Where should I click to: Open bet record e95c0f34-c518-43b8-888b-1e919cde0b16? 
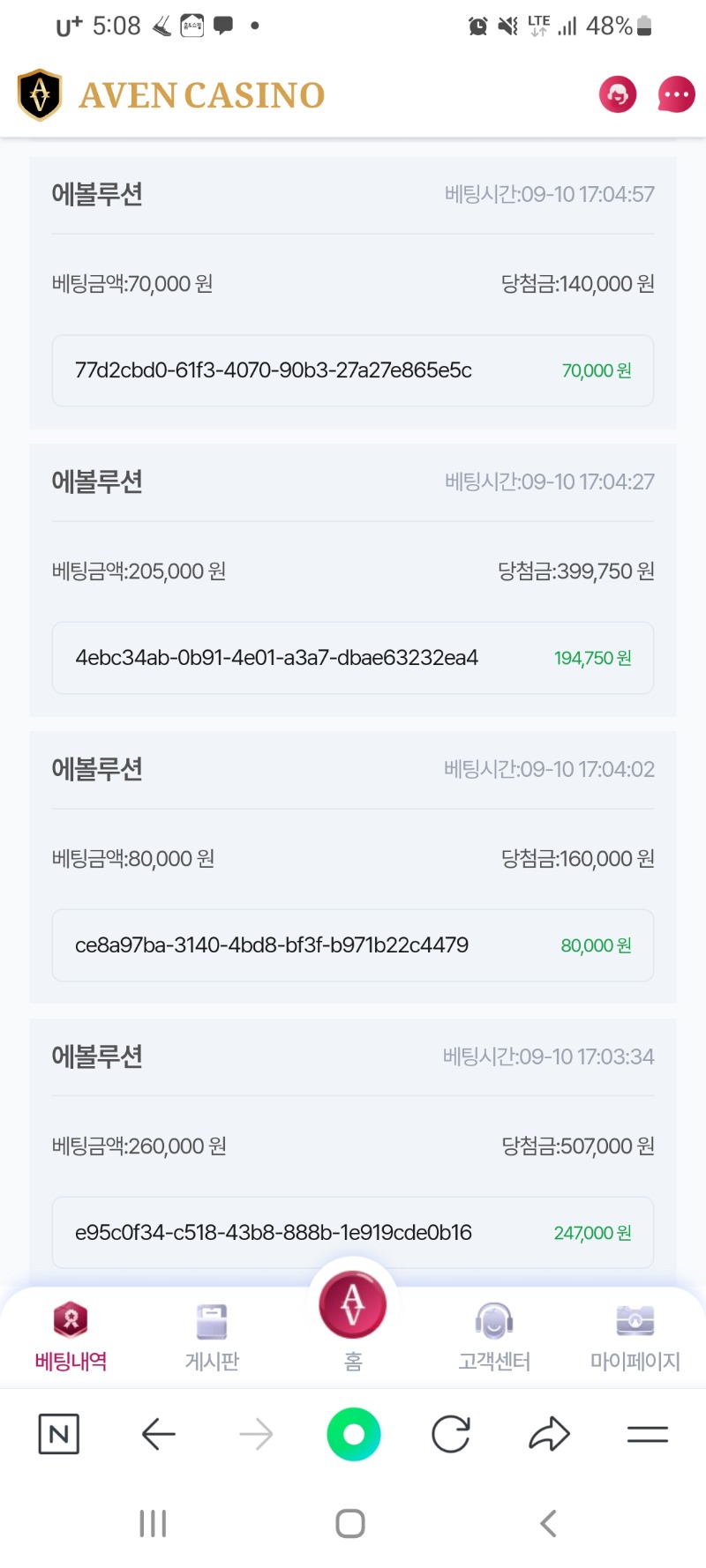tap(353, 1233)
